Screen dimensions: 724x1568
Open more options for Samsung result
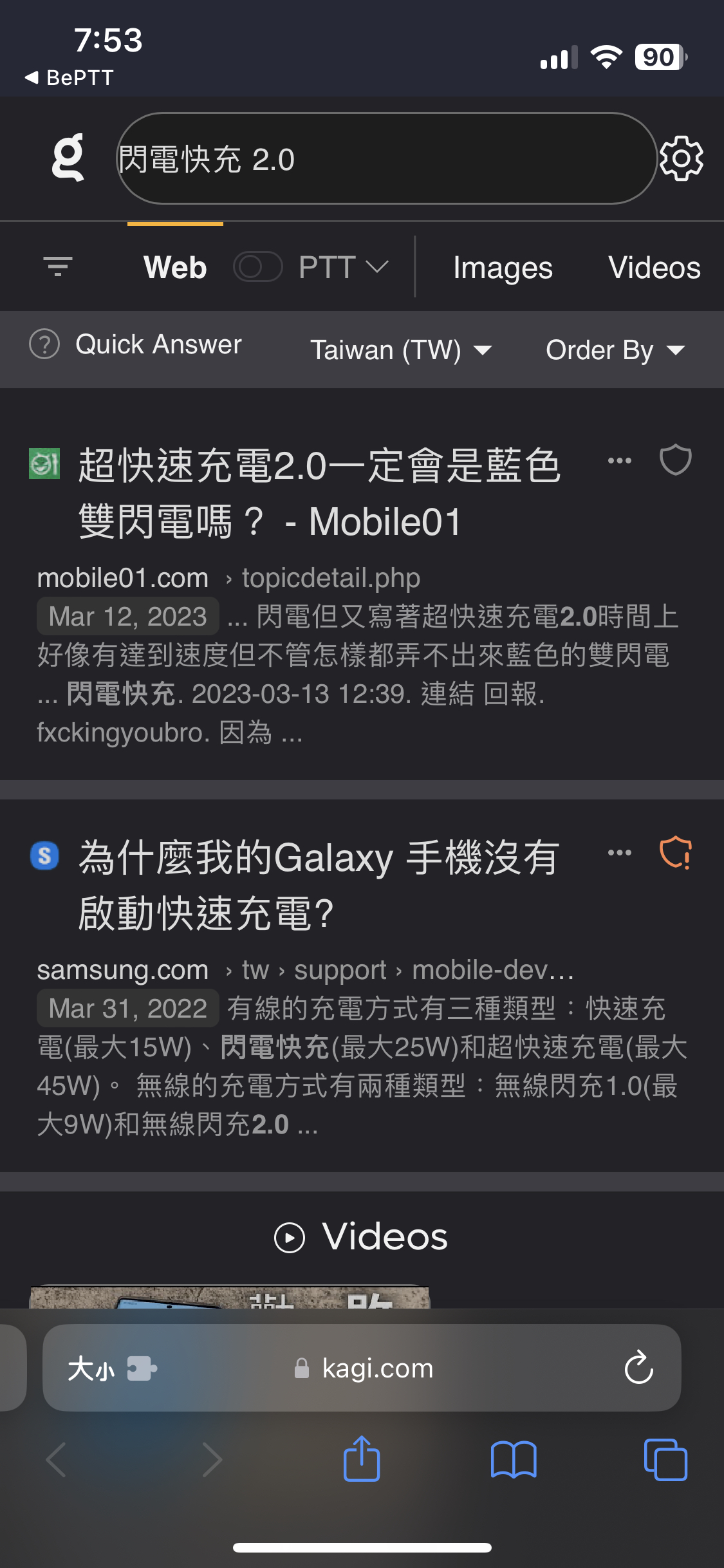(620, 853)
